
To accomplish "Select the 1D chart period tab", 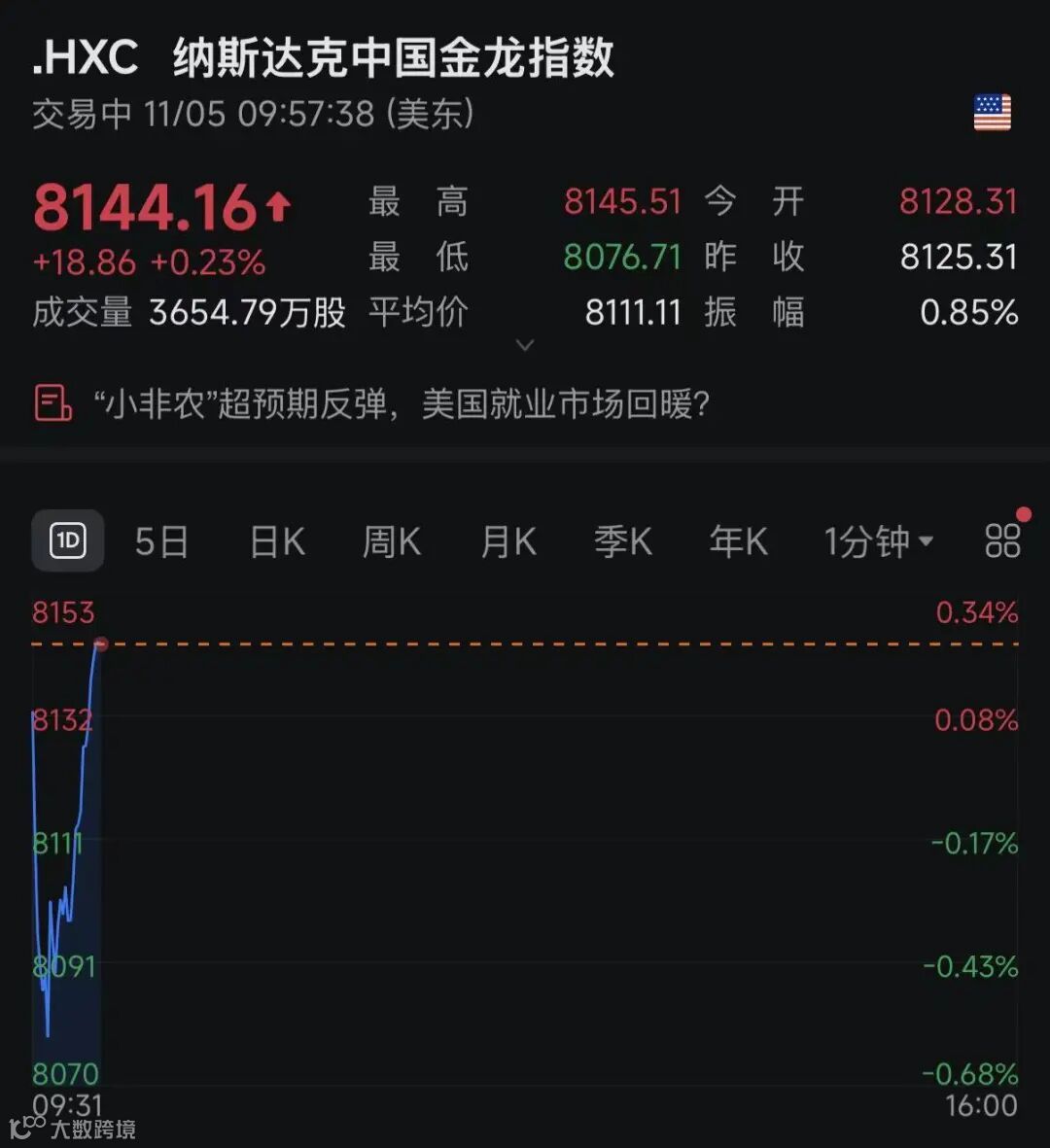I will pyautogui.click(x=67, y=541).
